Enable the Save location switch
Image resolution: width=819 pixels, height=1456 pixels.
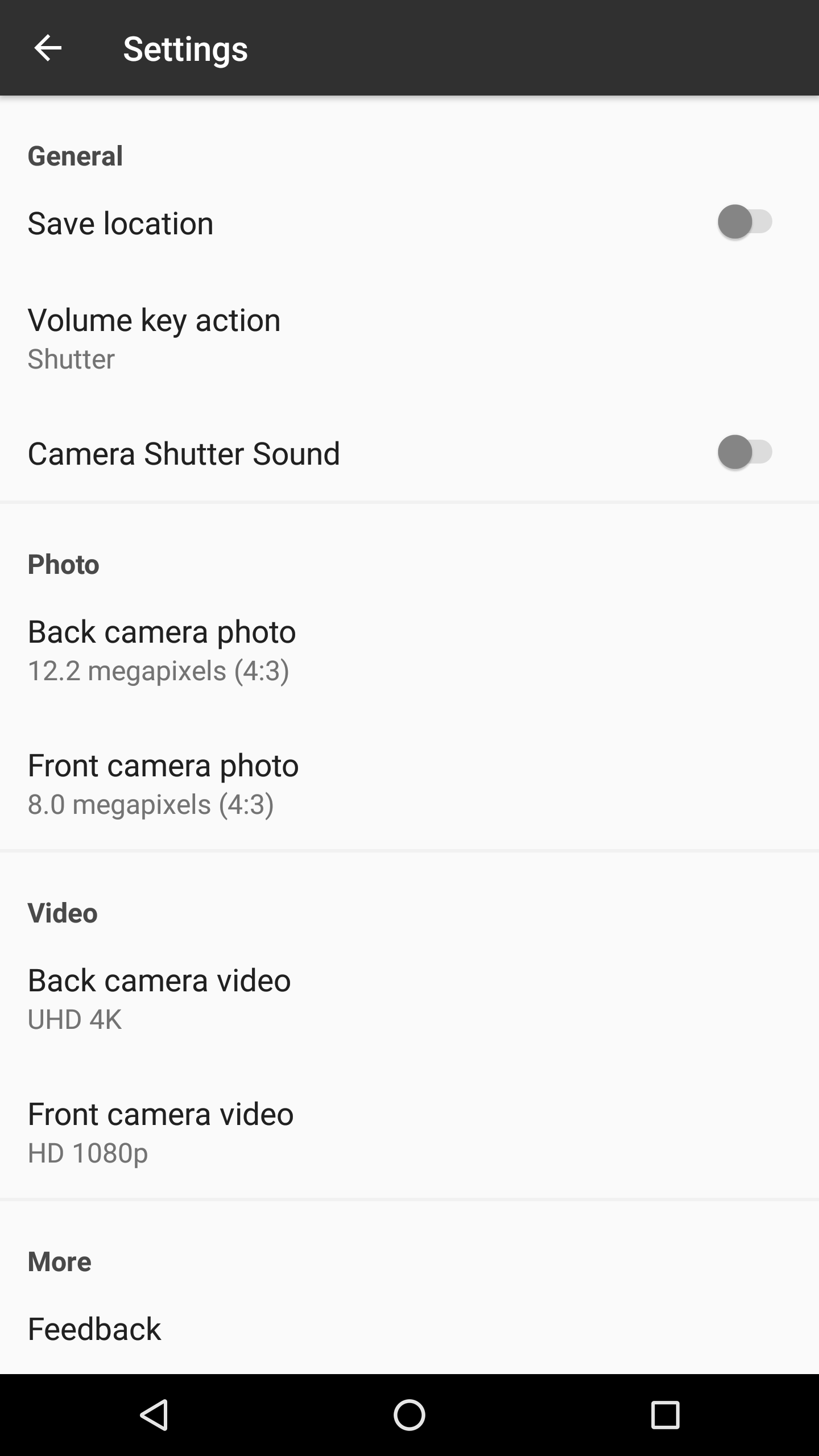pos(744,222)
